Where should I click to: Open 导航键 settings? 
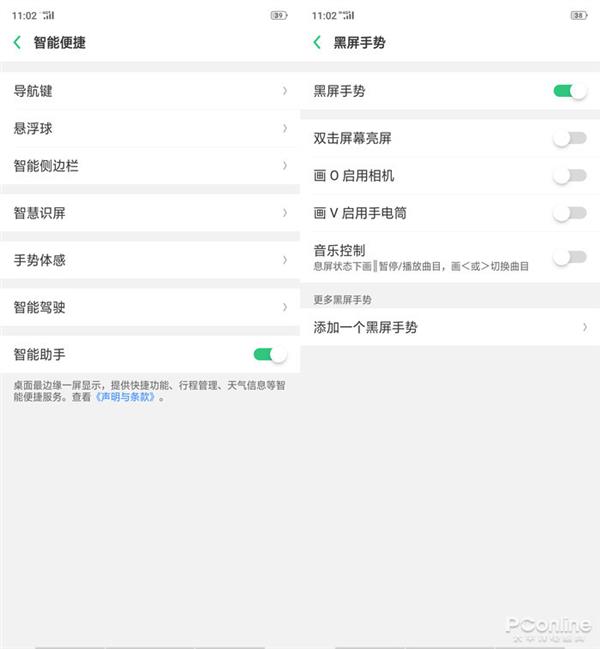pos(150,91)
